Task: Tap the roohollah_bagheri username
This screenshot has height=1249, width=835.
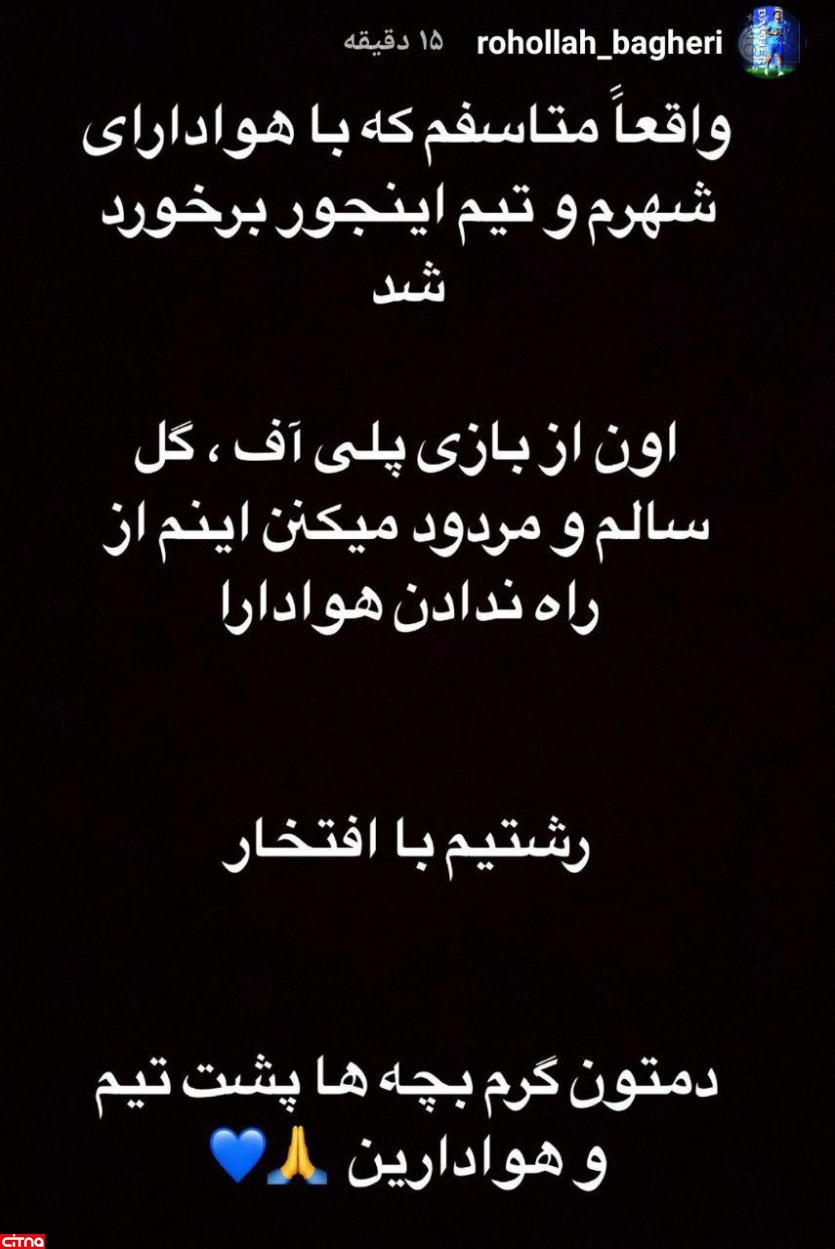Action: point(600,45)
